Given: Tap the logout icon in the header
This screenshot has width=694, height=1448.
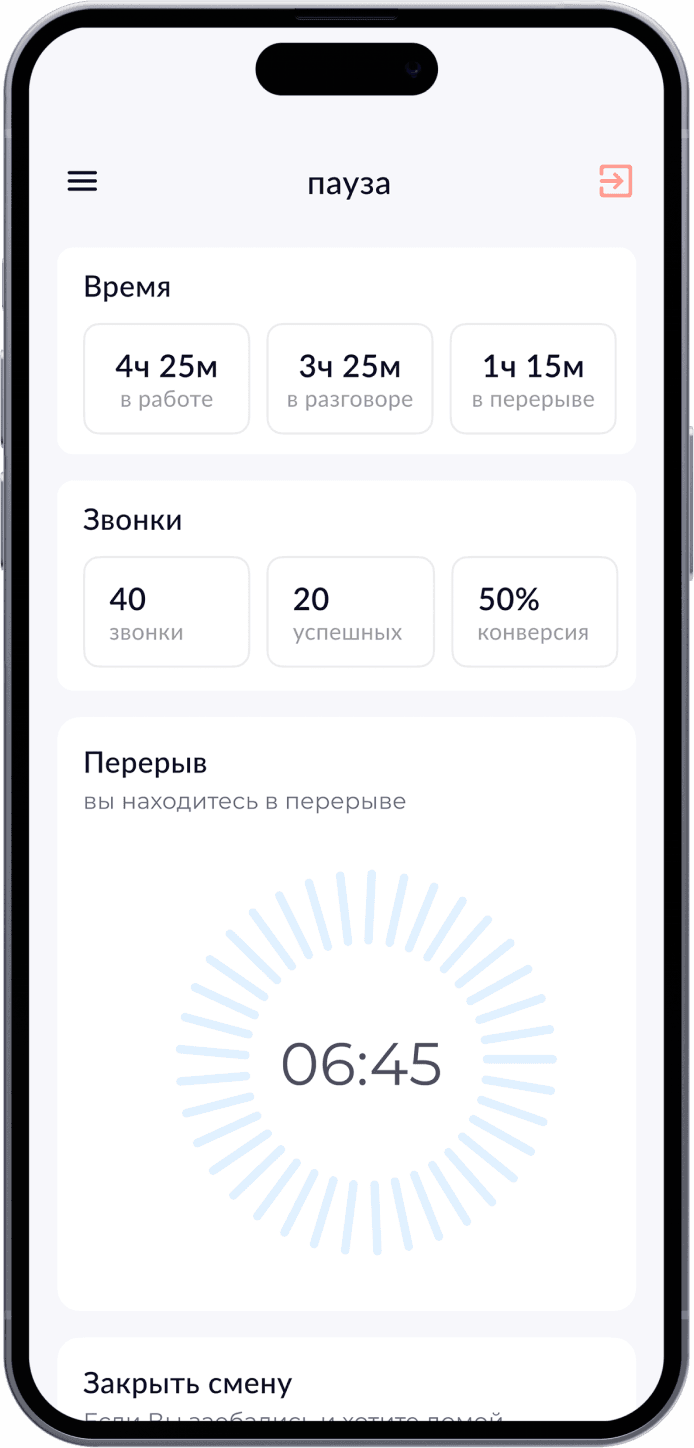Looking at the screenshot, I should (x=615, y=181).
